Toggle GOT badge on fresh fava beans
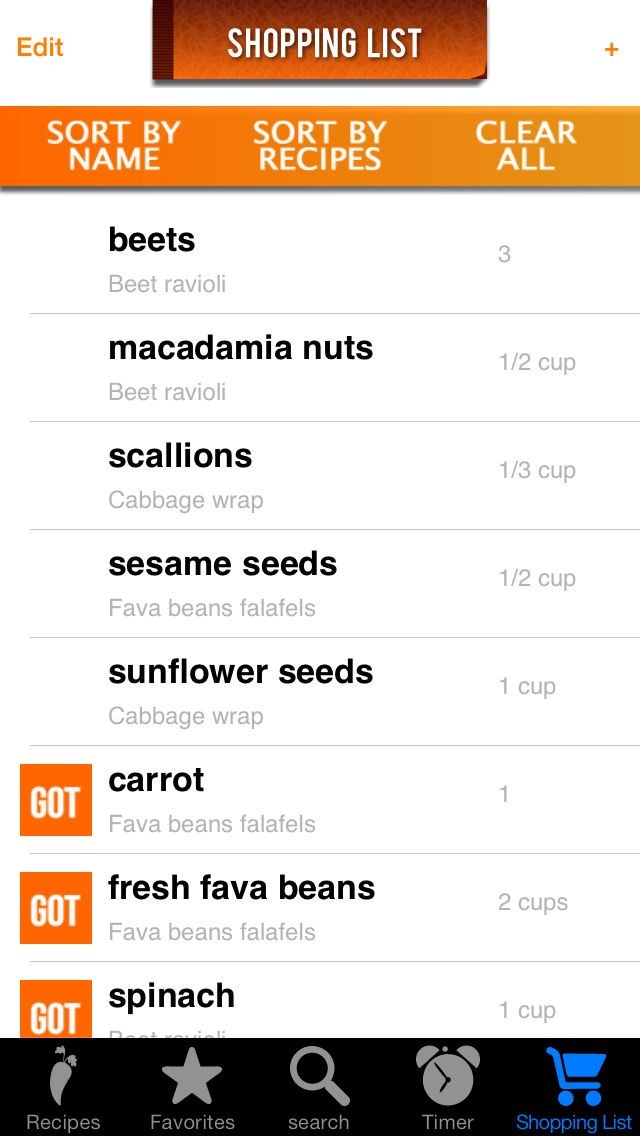Screen dimensions: 640x1136 click(56, 908)
